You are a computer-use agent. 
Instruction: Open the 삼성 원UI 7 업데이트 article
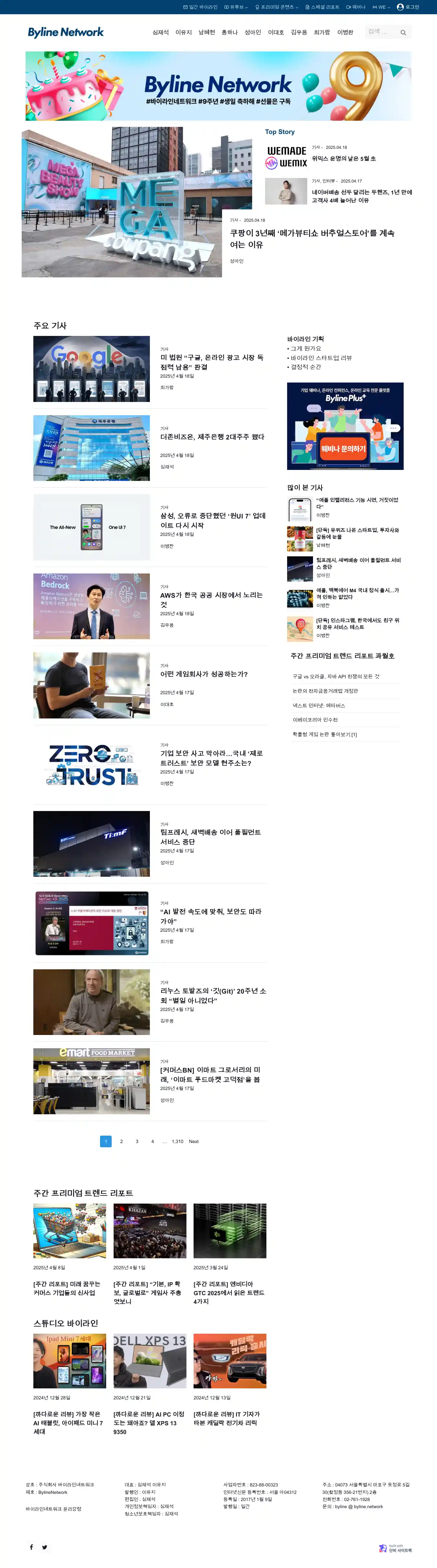tap(212, 520)
